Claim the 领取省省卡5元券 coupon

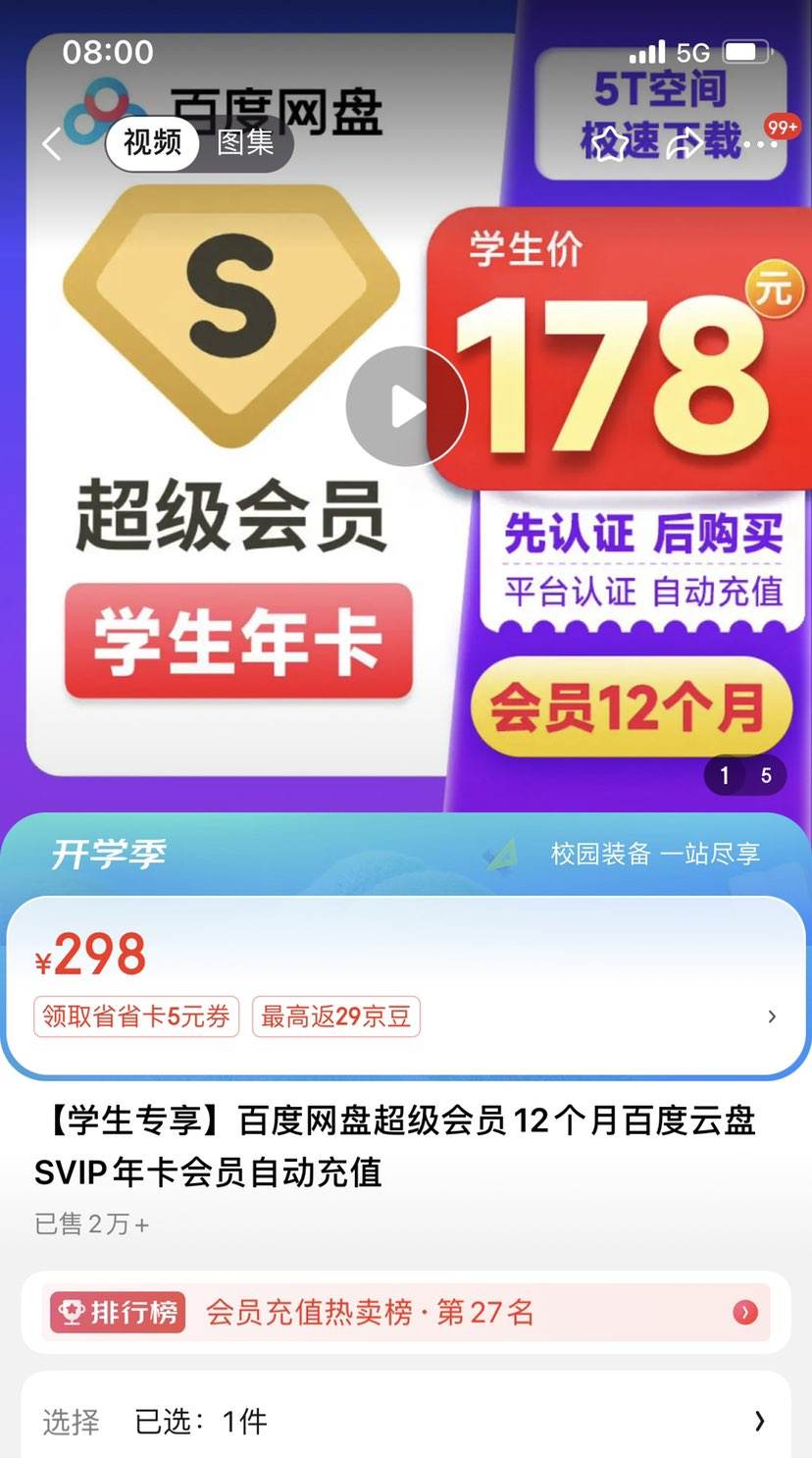pos(136,1016)
